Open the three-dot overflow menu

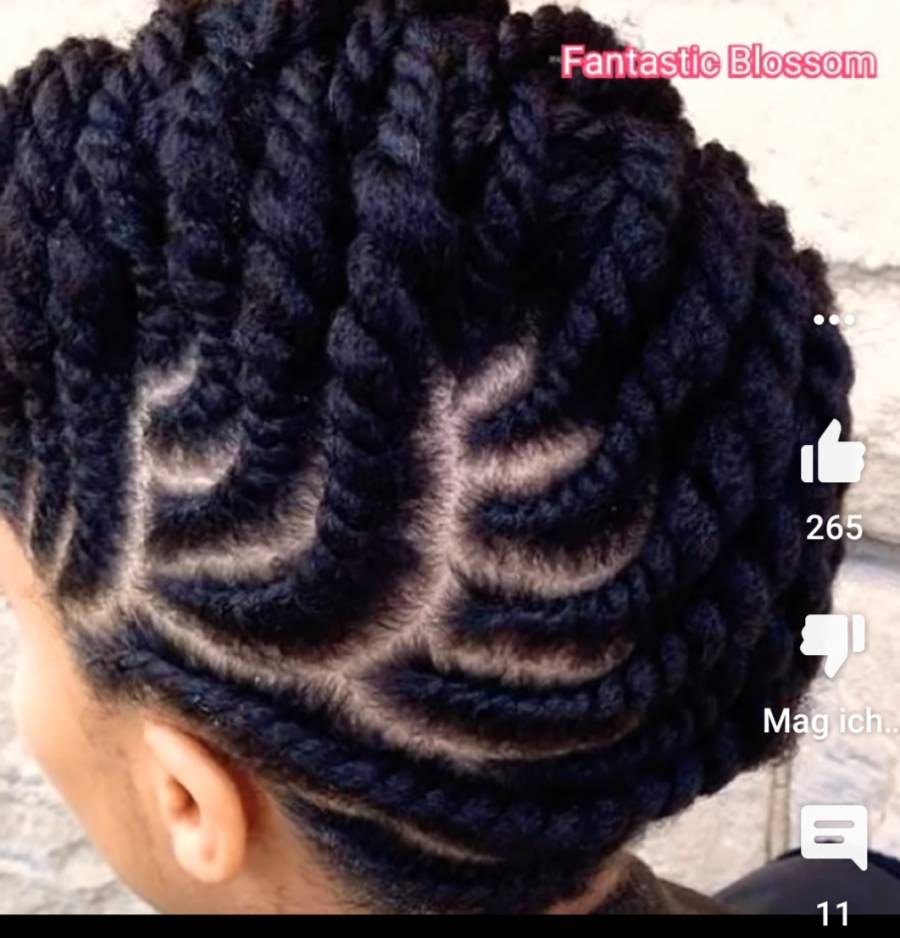[833, 320]
